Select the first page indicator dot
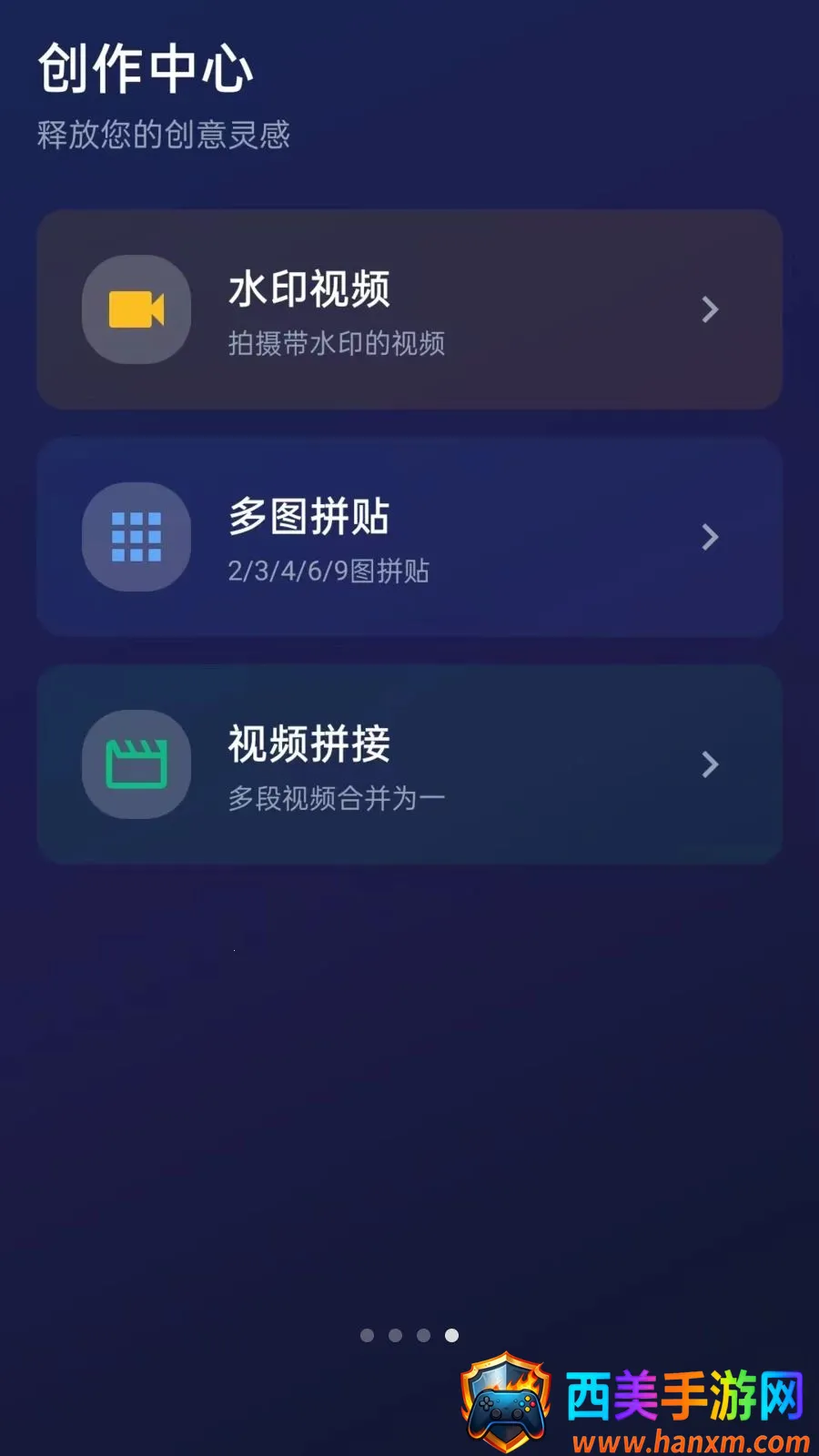The width and height of the screenshot is (819, 1456). coord(368,1335)
